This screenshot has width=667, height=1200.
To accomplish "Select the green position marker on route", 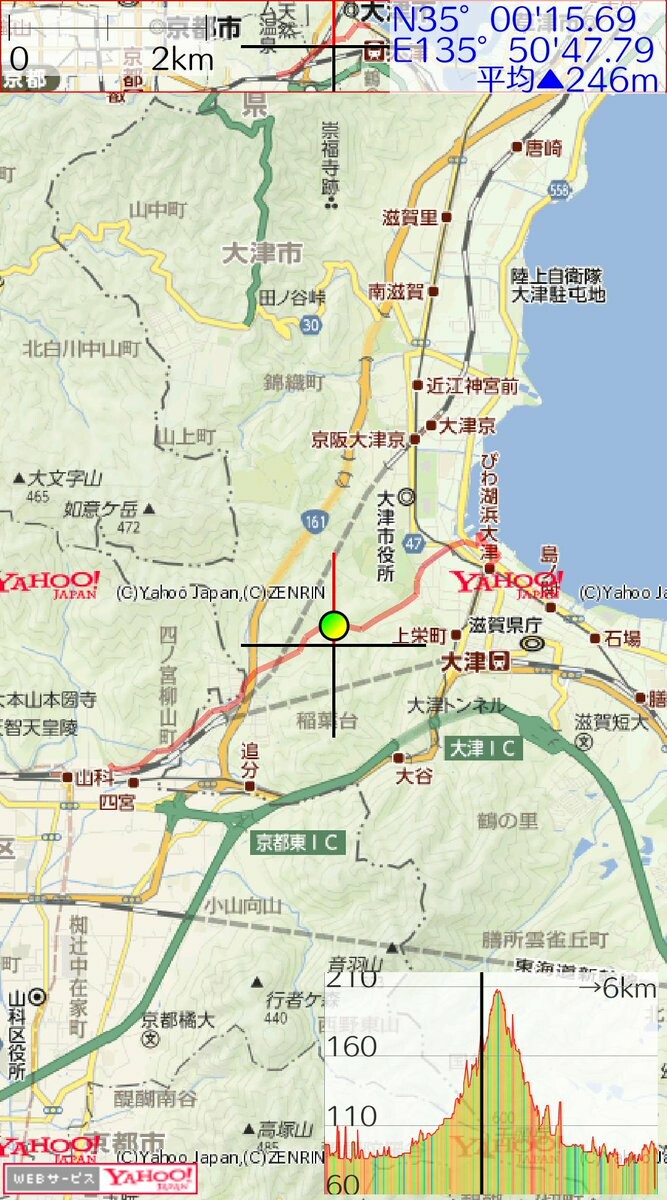I will click(334, 626).
